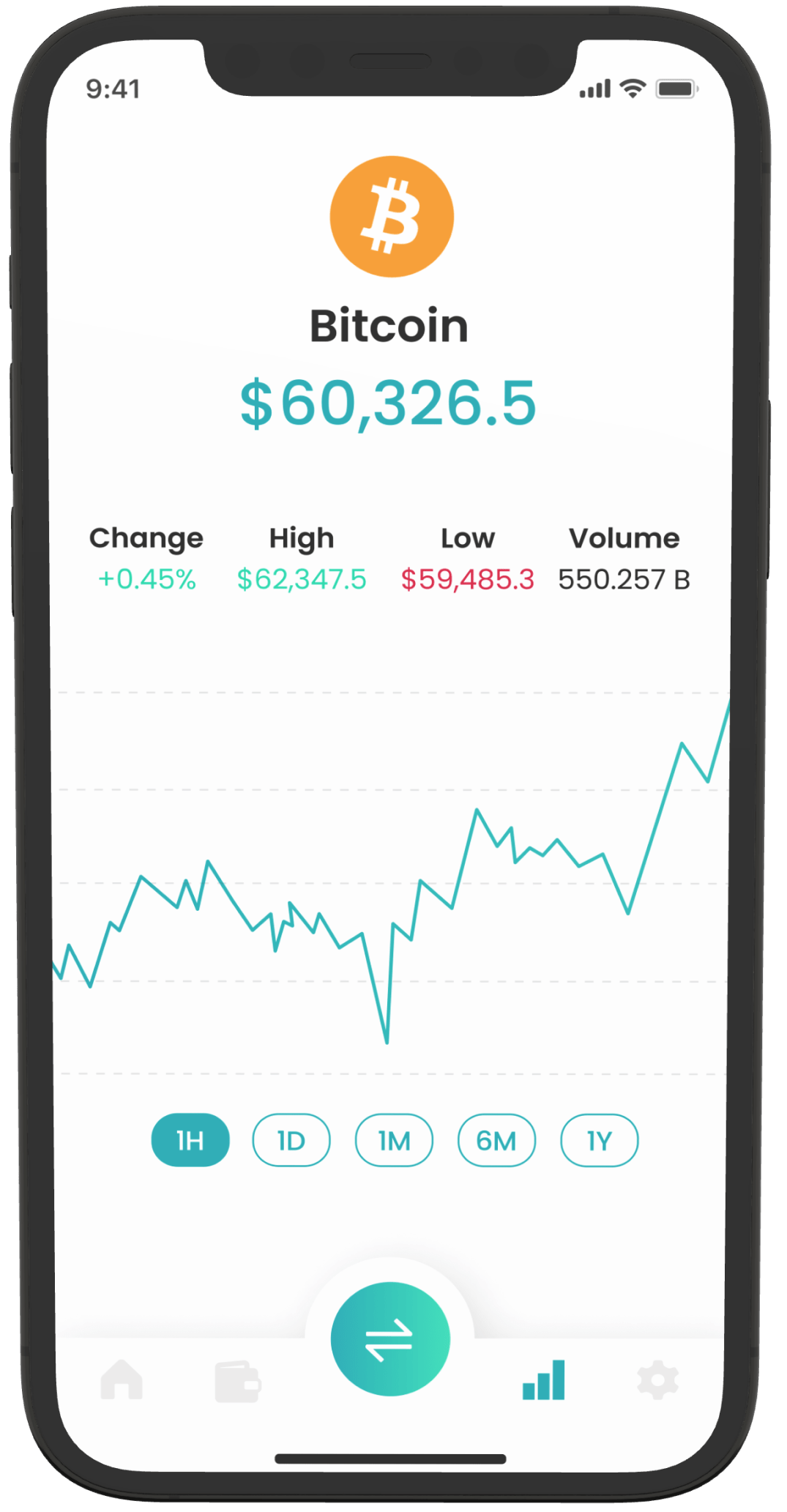This screenshot has height=1512, width=787.
Task: Choose the 6M chart period
Action: click(x=496, y=1140)
